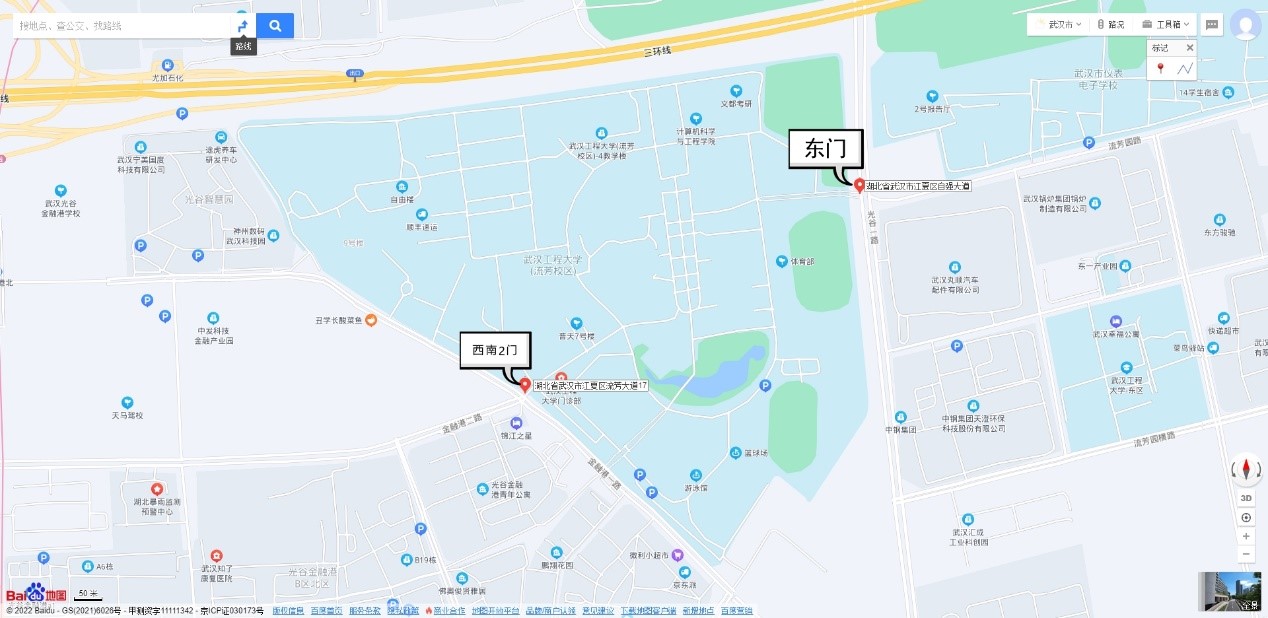This screenshot has width=1268, height=618.
Task: Select the polyline drawing tool
Action: pyautogui.click(x=1185, y=69)
